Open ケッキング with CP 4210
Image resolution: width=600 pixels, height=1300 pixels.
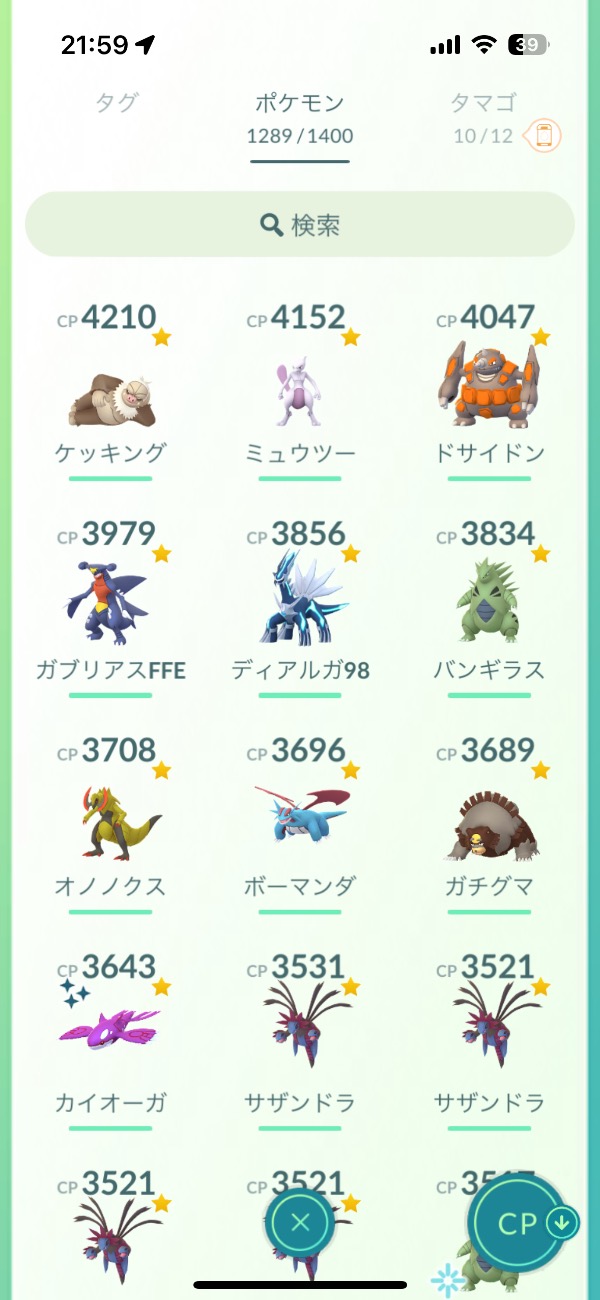coord(111,395)
